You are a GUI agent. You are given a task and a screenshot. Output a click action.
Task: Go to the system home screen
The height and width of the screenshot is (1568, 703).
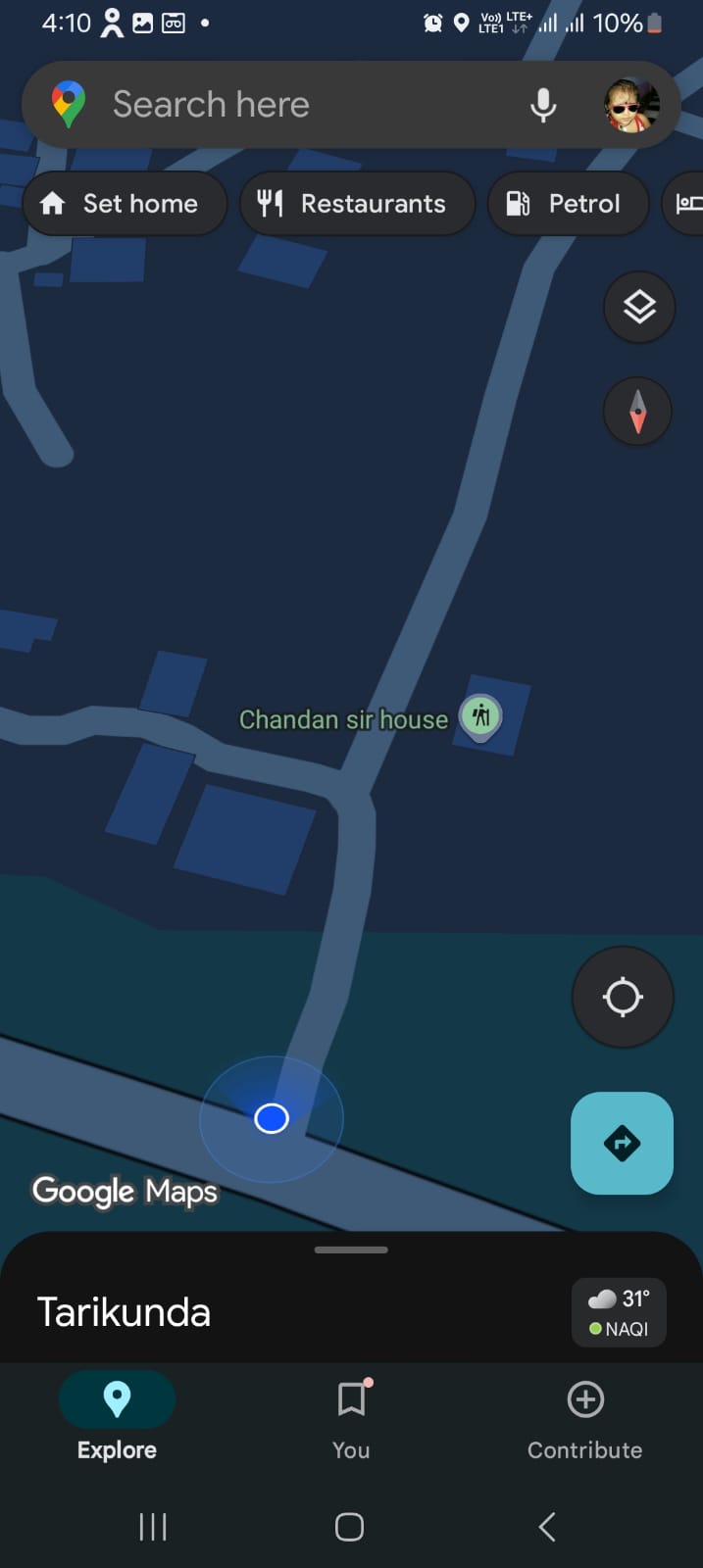point(350,1526)
